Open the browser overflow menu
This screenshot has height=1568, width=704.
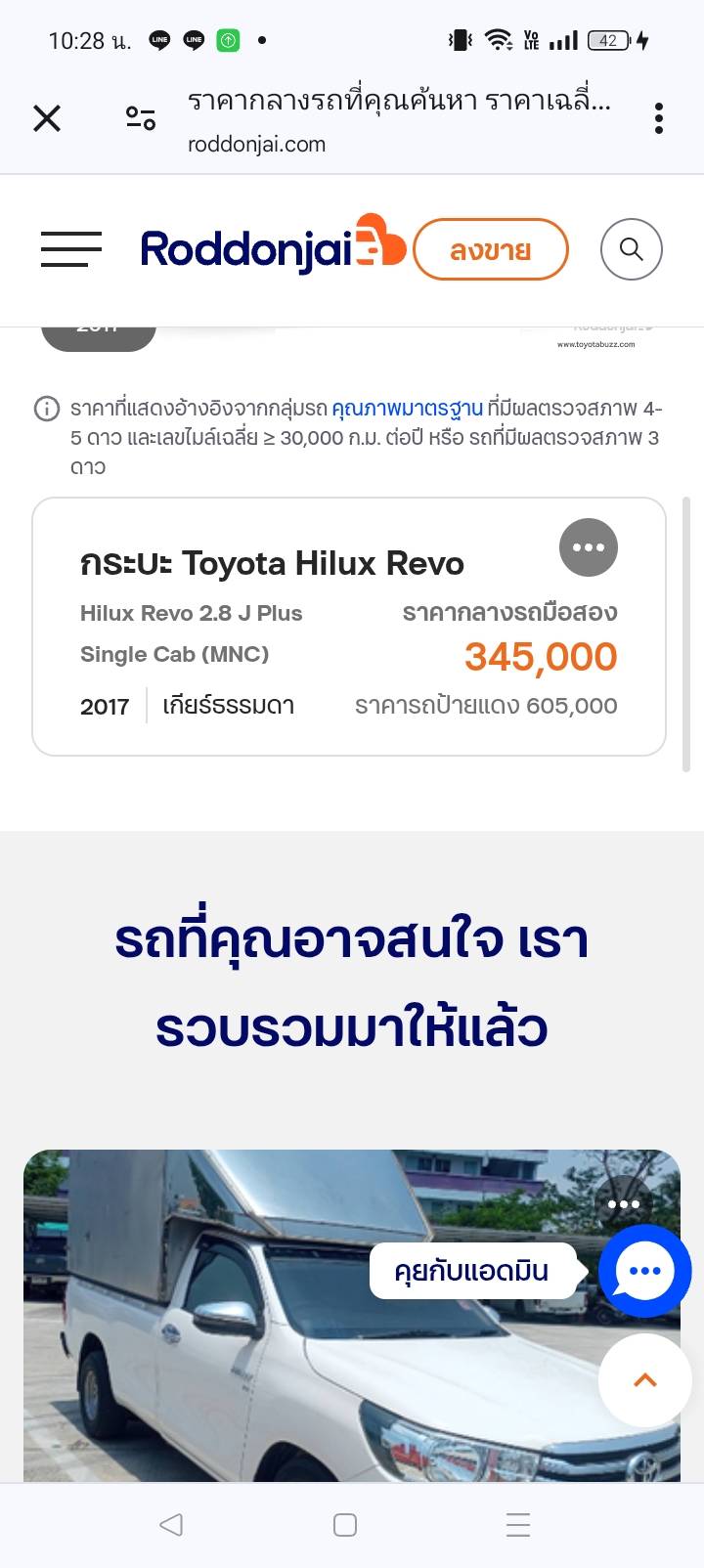659,118
